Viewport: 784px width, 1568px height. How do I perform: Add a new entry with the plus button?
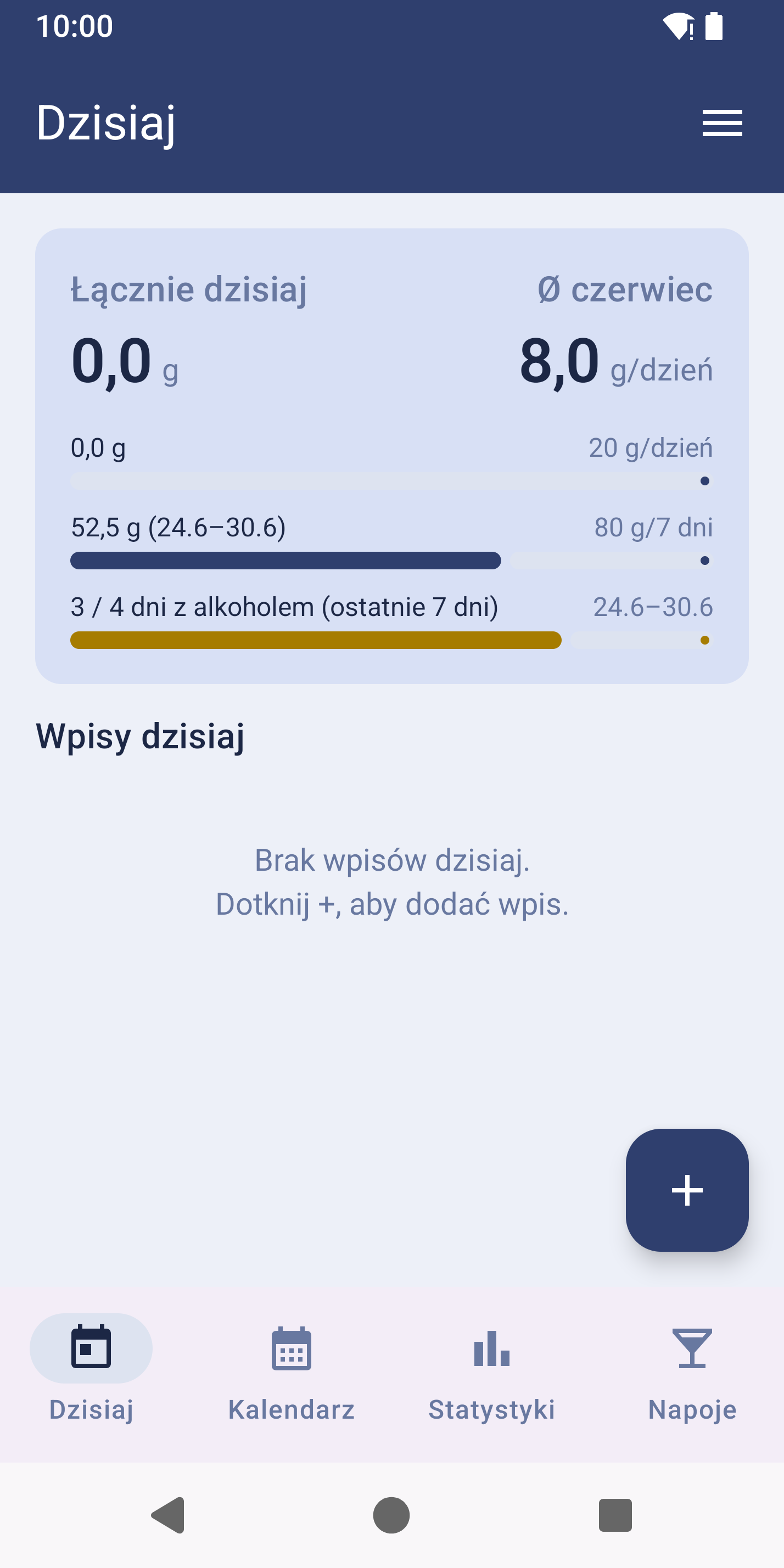pos(687,1190)
